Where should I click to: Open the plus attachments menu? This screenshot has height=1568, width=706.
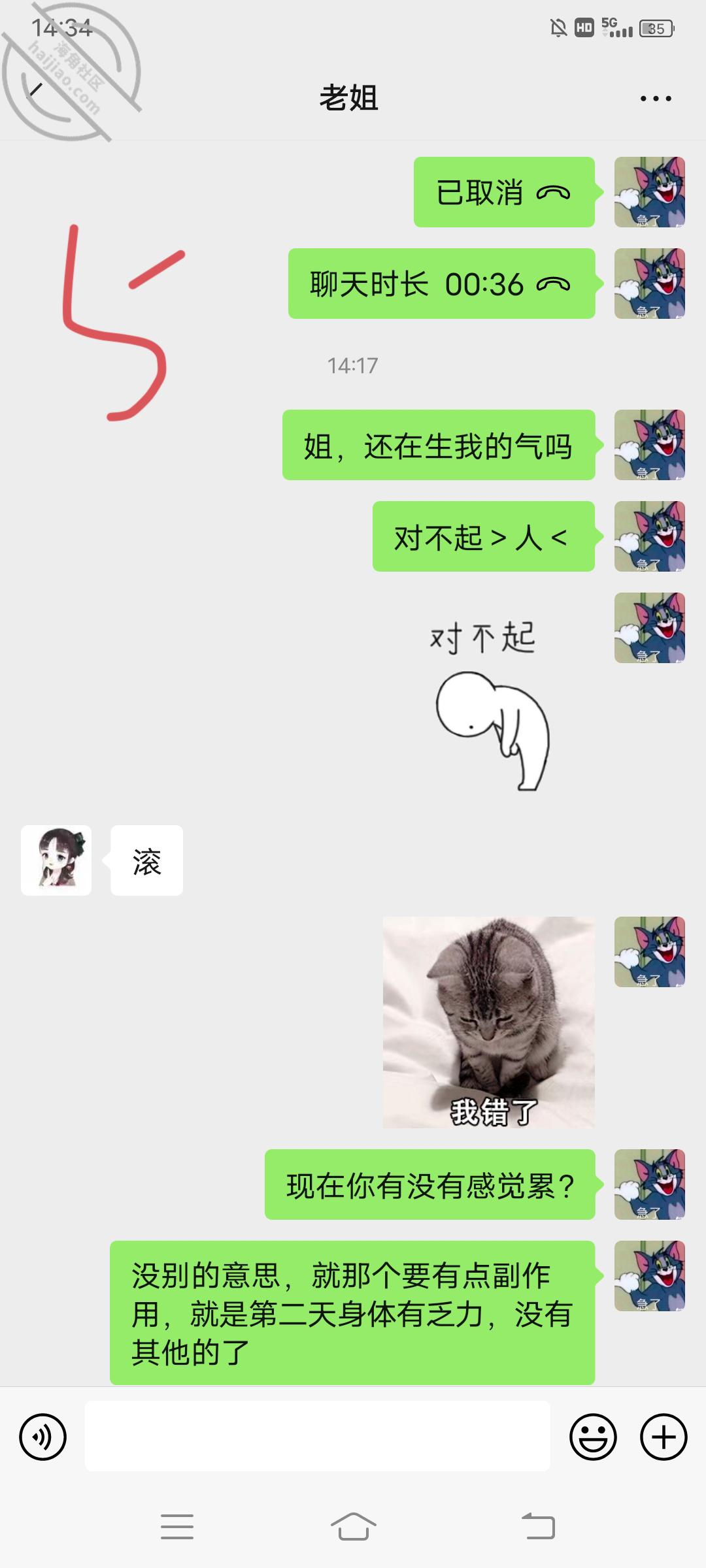coord(664,1437)
